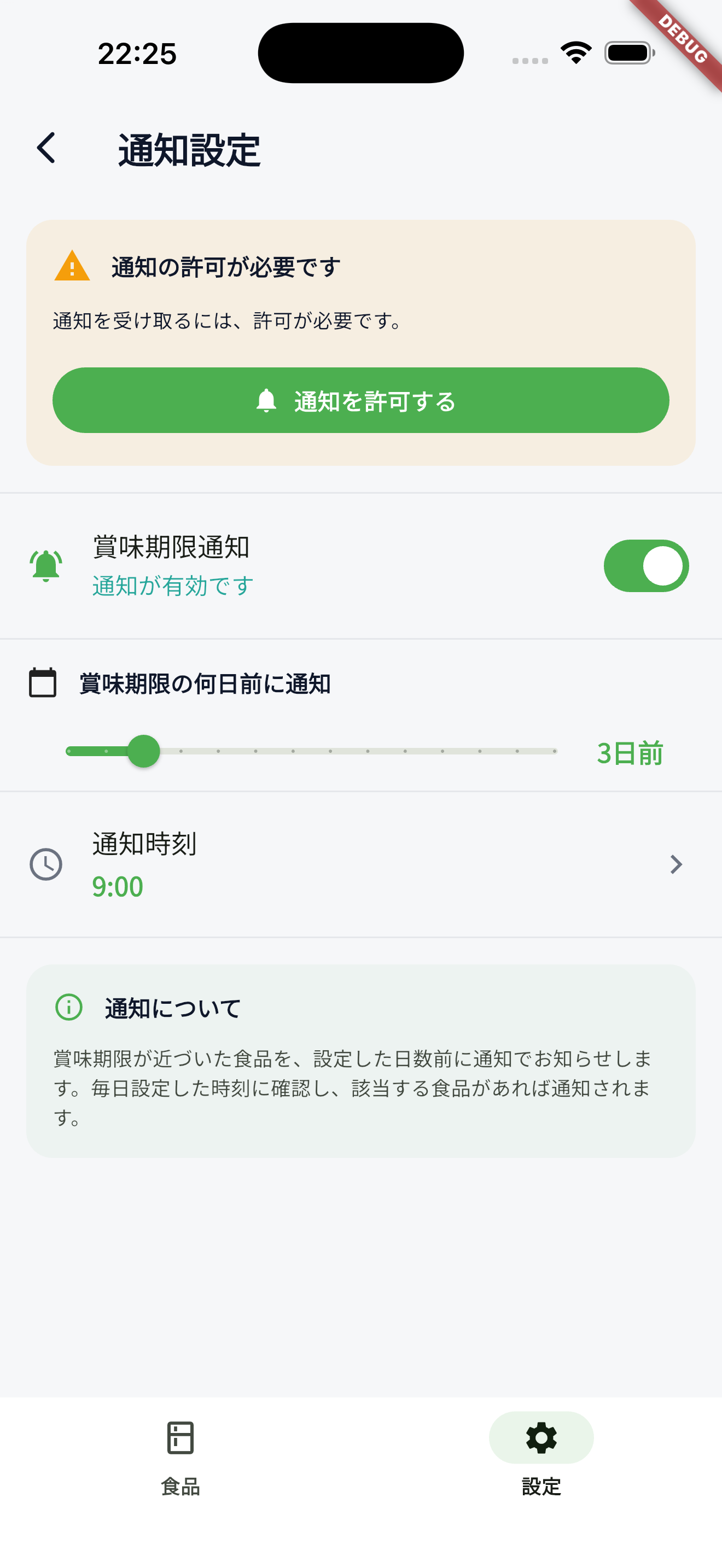
Task: Select the green bell notification icon
Action: pyautogui.click(x=45, y=565)
